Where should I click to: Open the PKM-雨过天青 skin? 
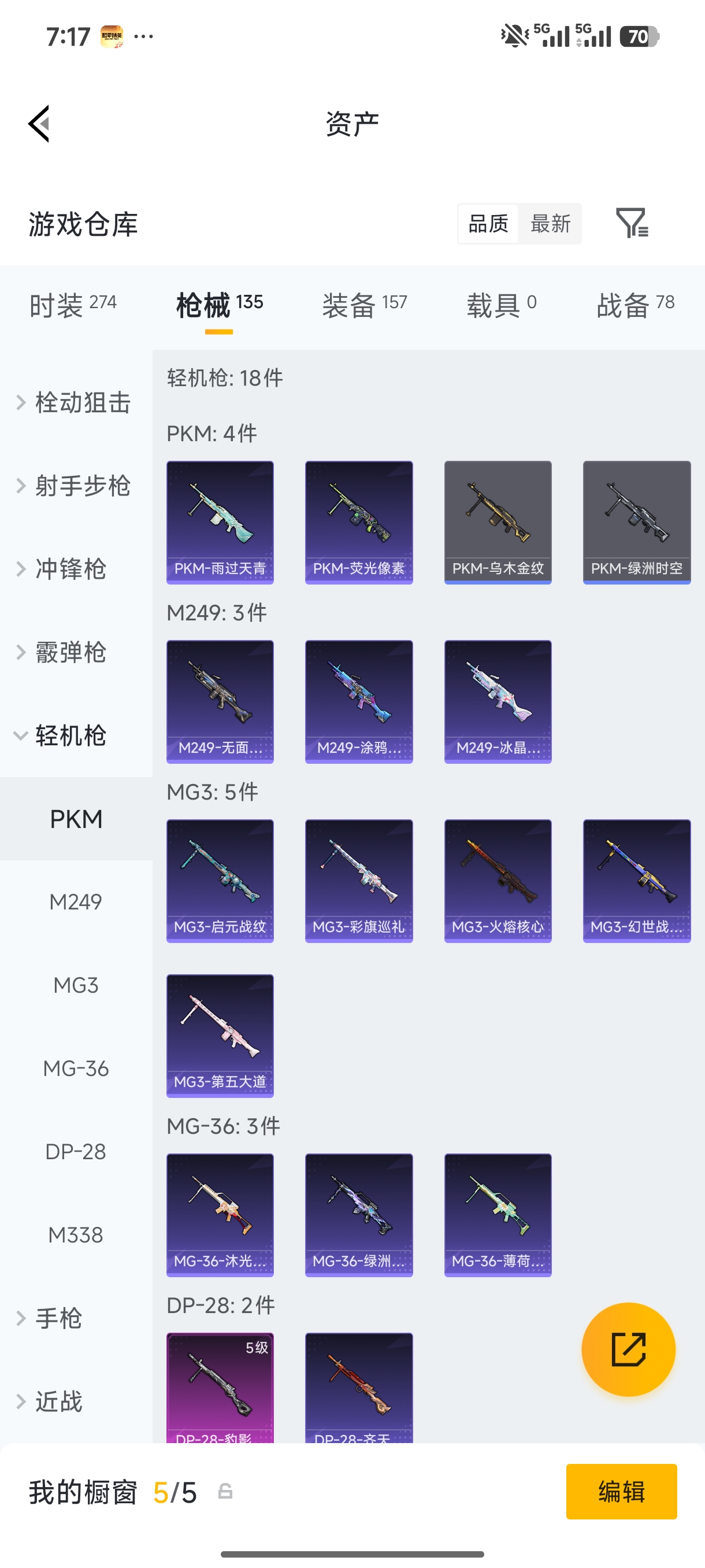(220, 522)
